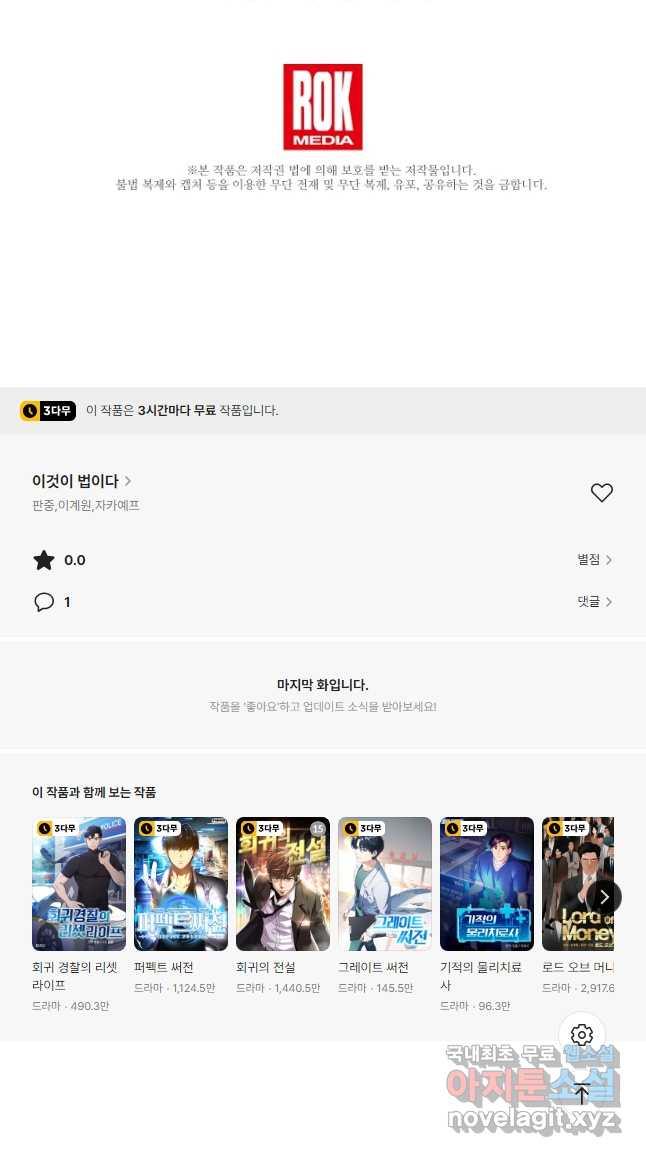Viewport: 646px width, 1157px height.
Task: Like this webtoon with the heart icon
Action: coord(601,493)
